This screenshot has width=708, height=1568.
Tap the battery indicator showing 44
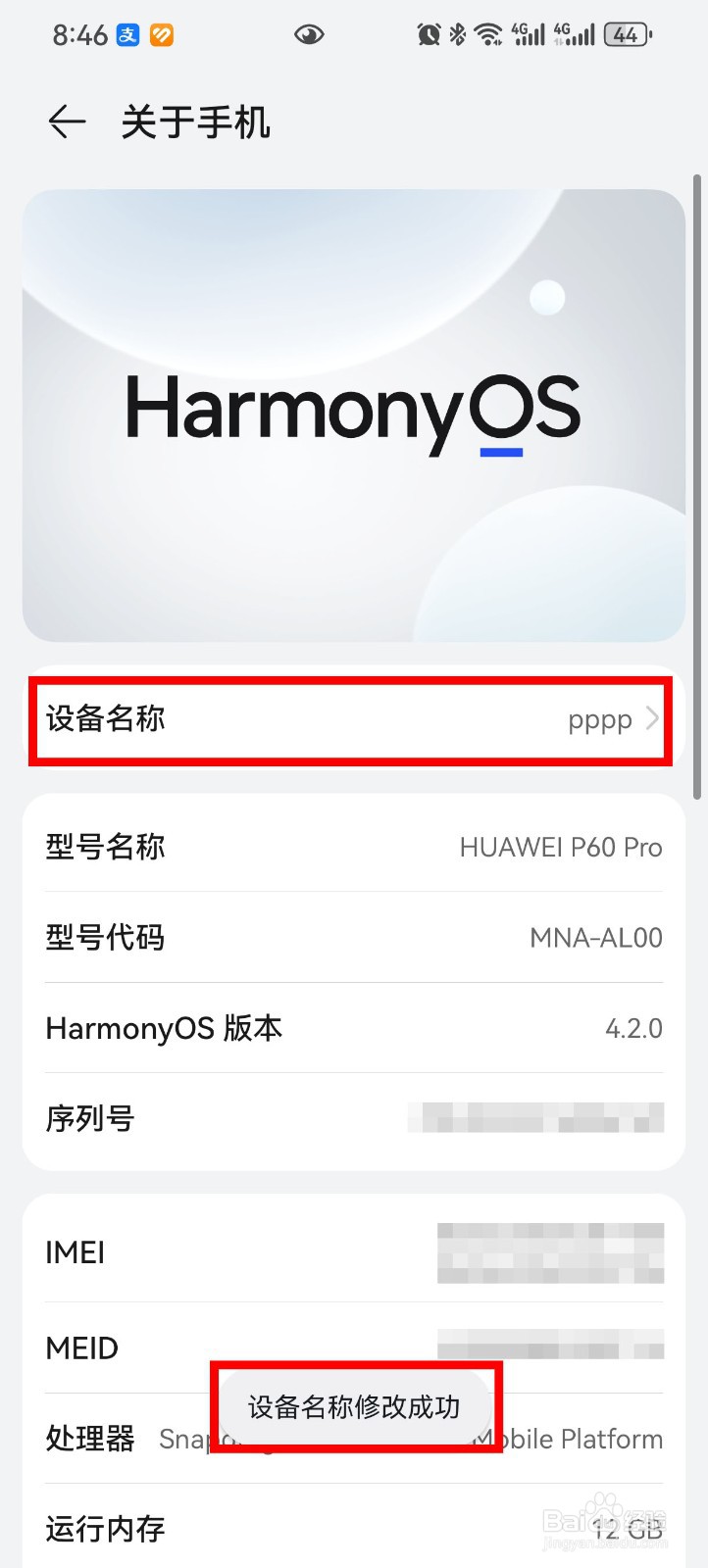click(626, 33)
